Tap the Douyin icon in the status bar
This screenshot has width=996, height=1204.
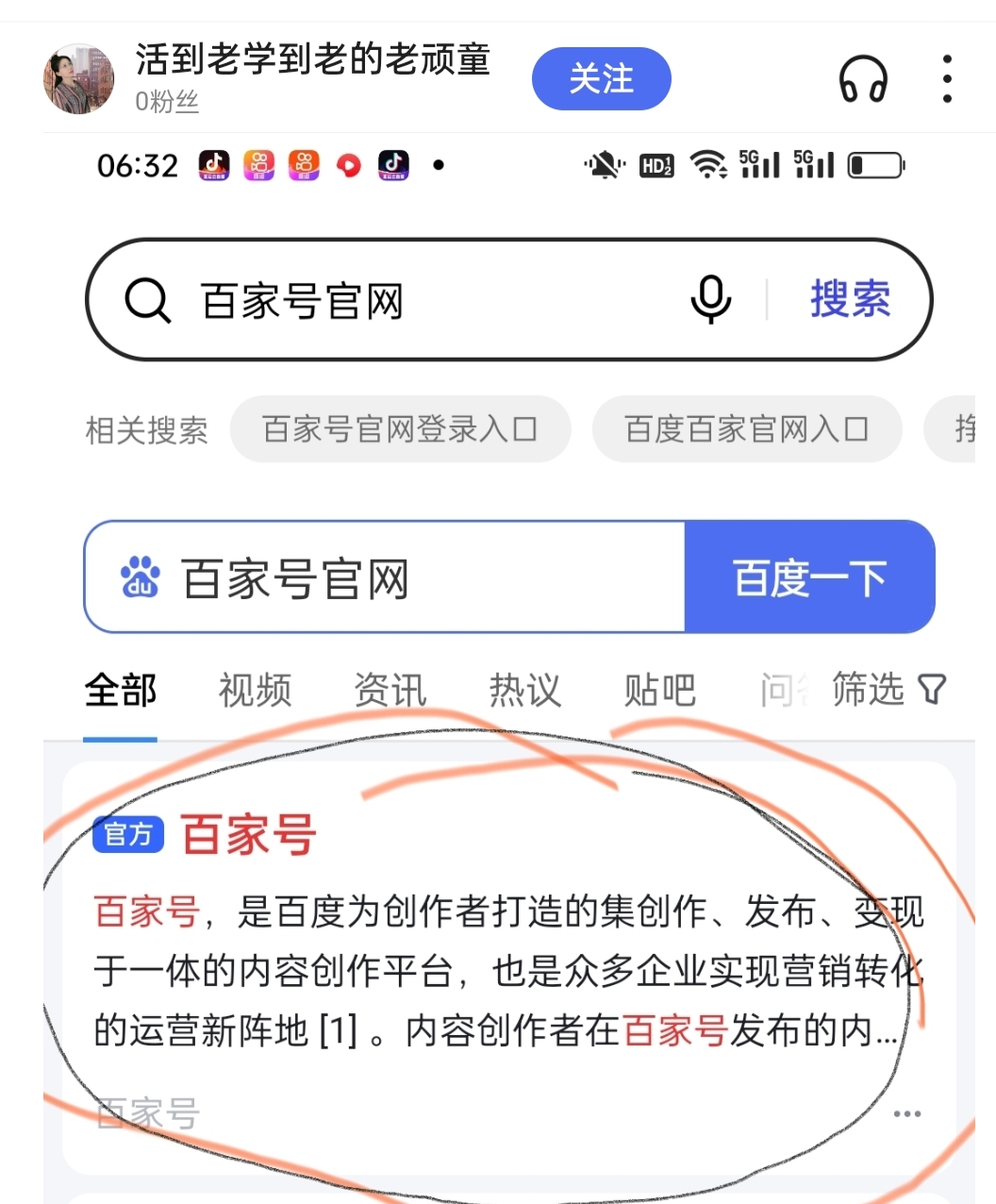[x=212, y=164]
